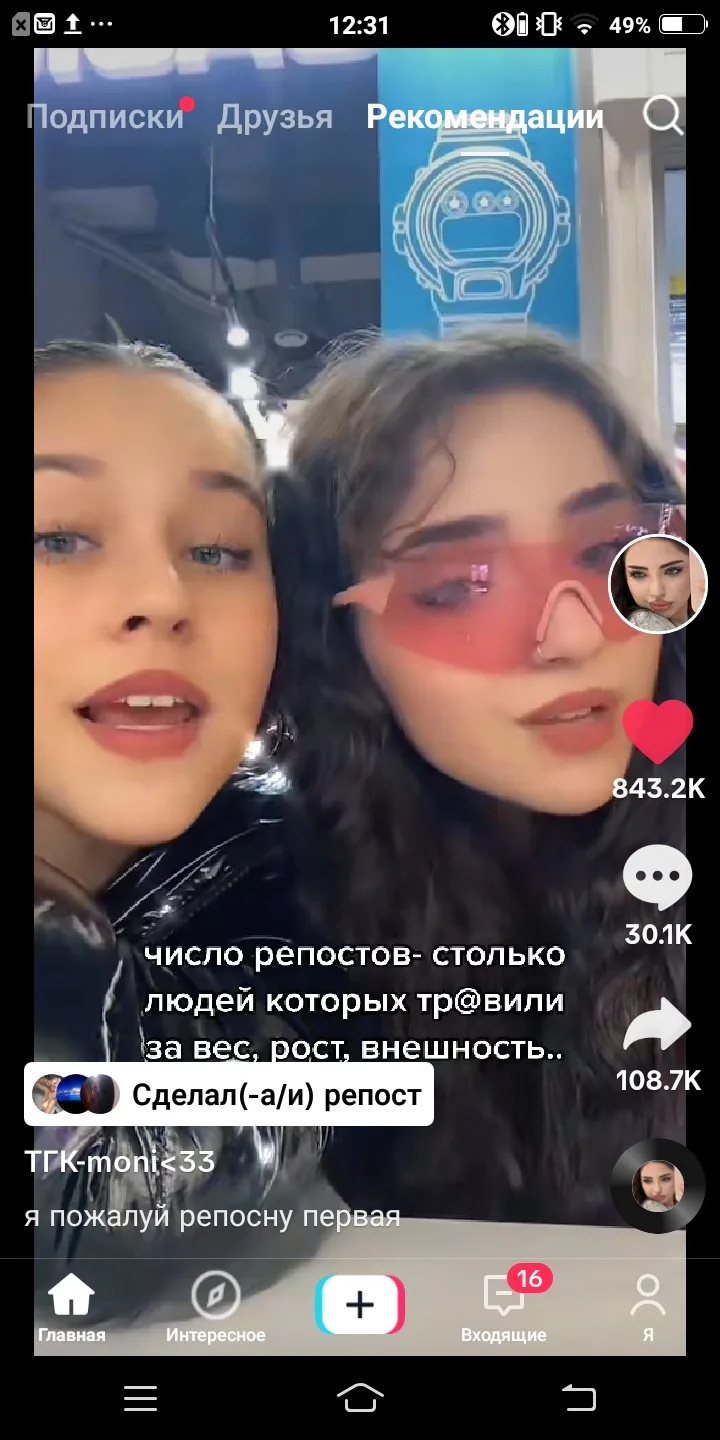
Task: Switch to the Друзья tab
Action: [275, 117]
